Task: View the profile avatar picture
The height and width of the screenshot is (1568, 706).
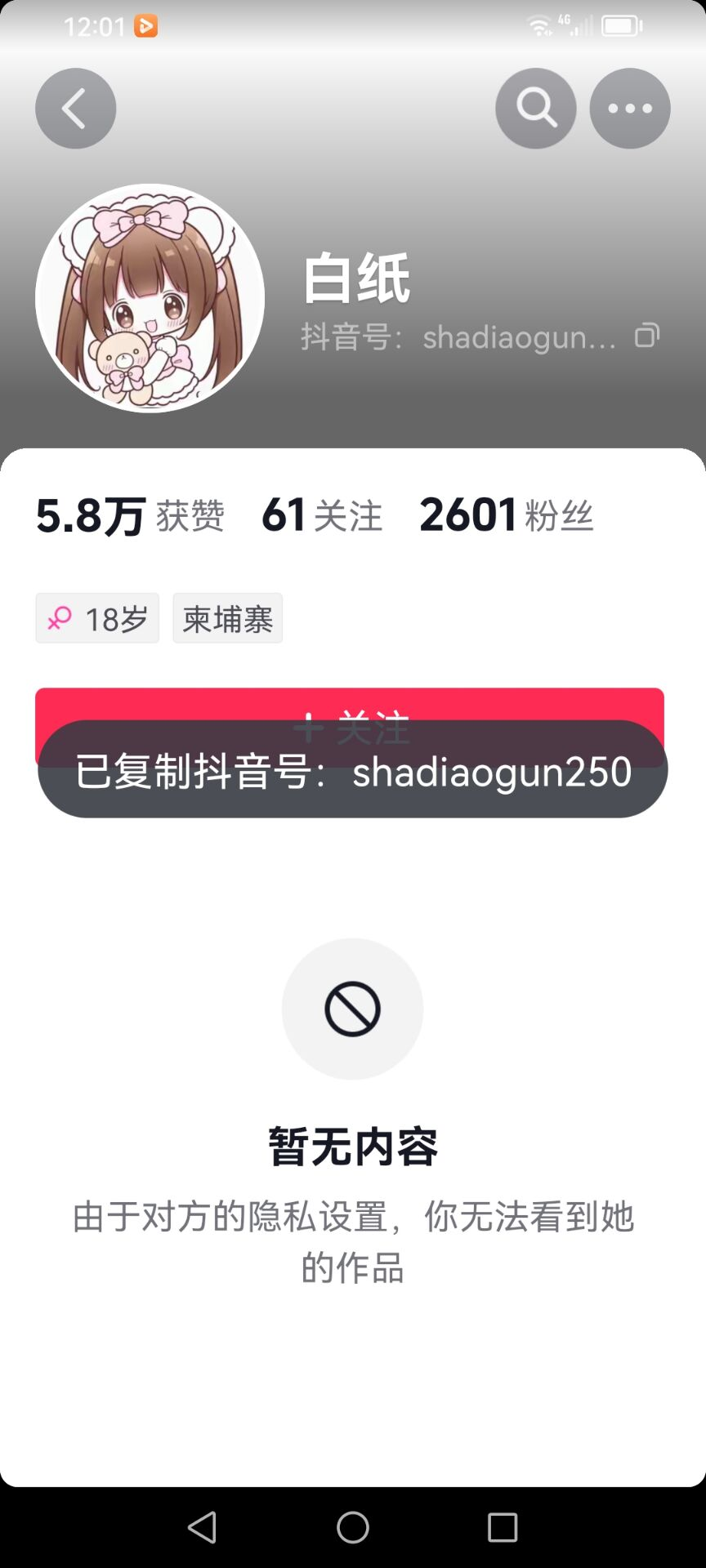Action: click(x=150, y=298)
